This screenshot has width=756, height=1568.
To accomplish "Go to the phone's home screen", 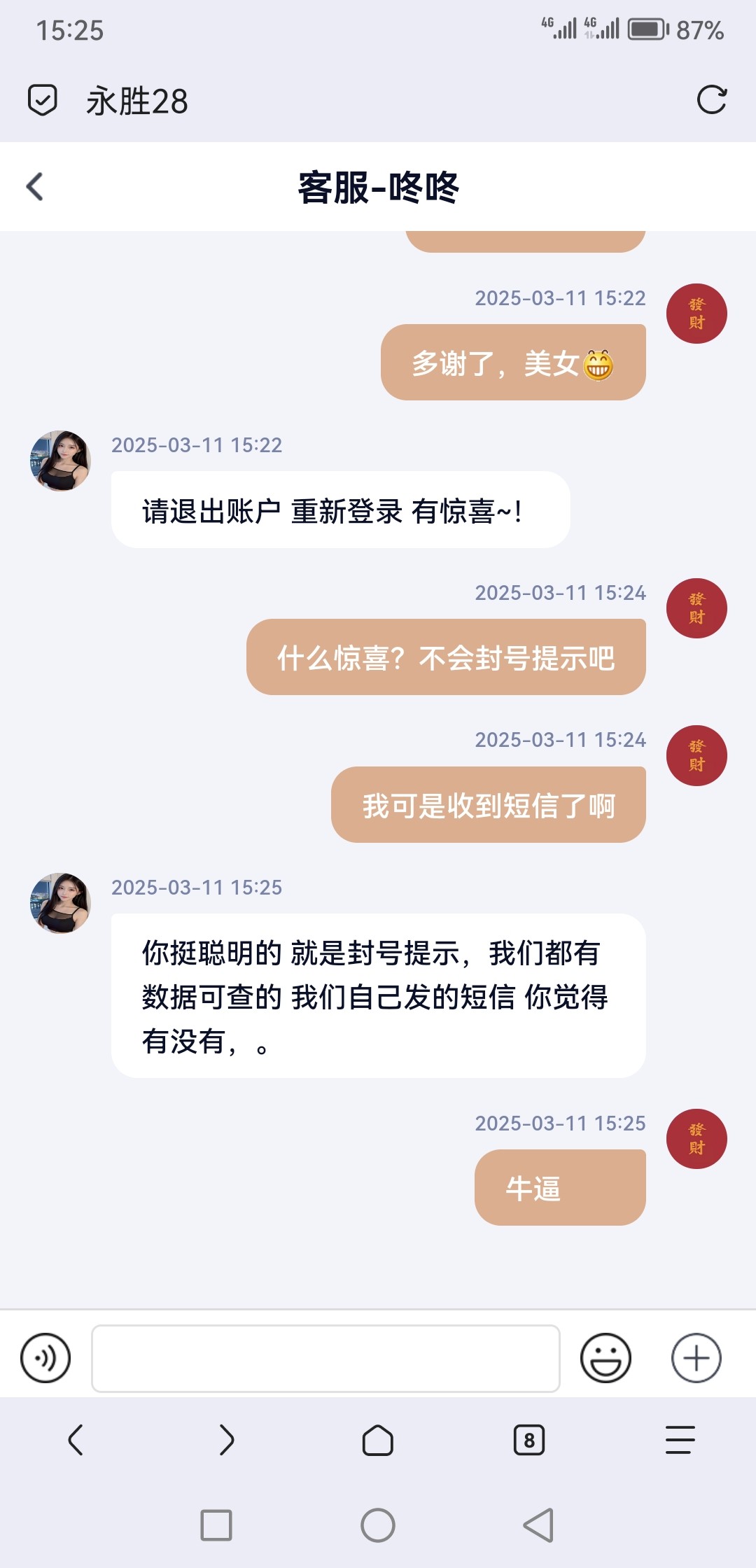I will tap(378, 1525).
